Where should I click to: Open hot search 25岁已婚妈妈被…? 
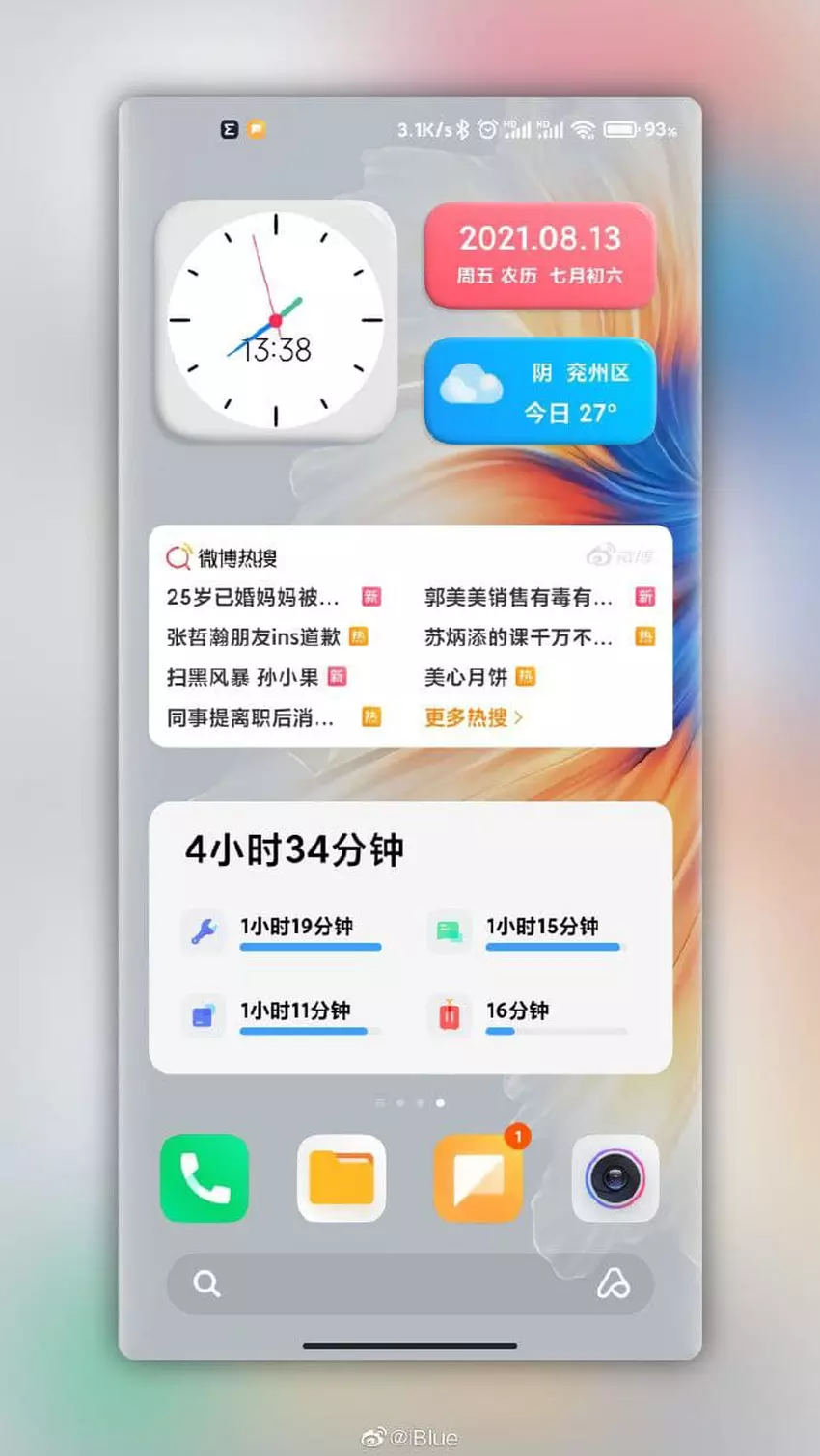point(253,598)
